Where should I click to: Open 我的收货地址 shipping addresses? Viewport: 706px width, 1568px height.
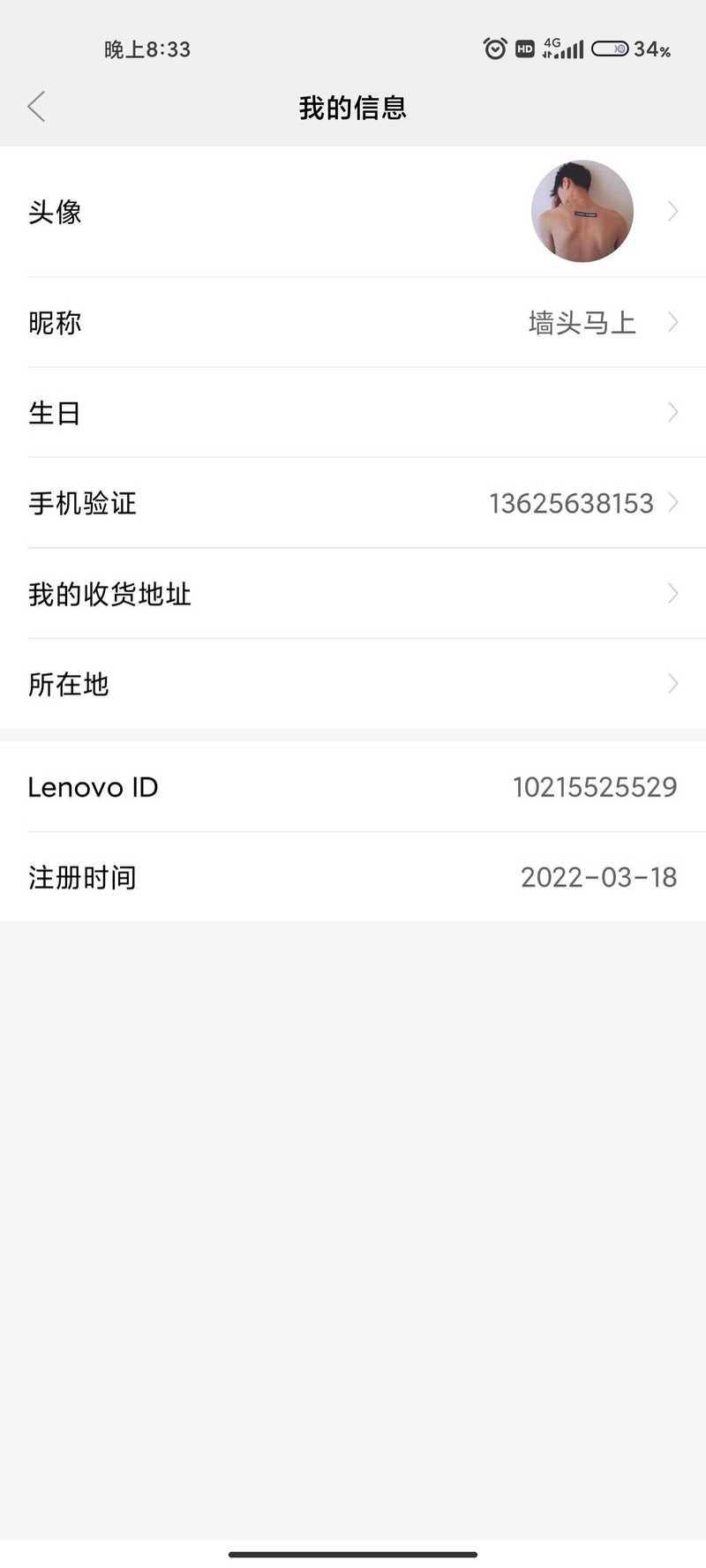tap(353, 594)
